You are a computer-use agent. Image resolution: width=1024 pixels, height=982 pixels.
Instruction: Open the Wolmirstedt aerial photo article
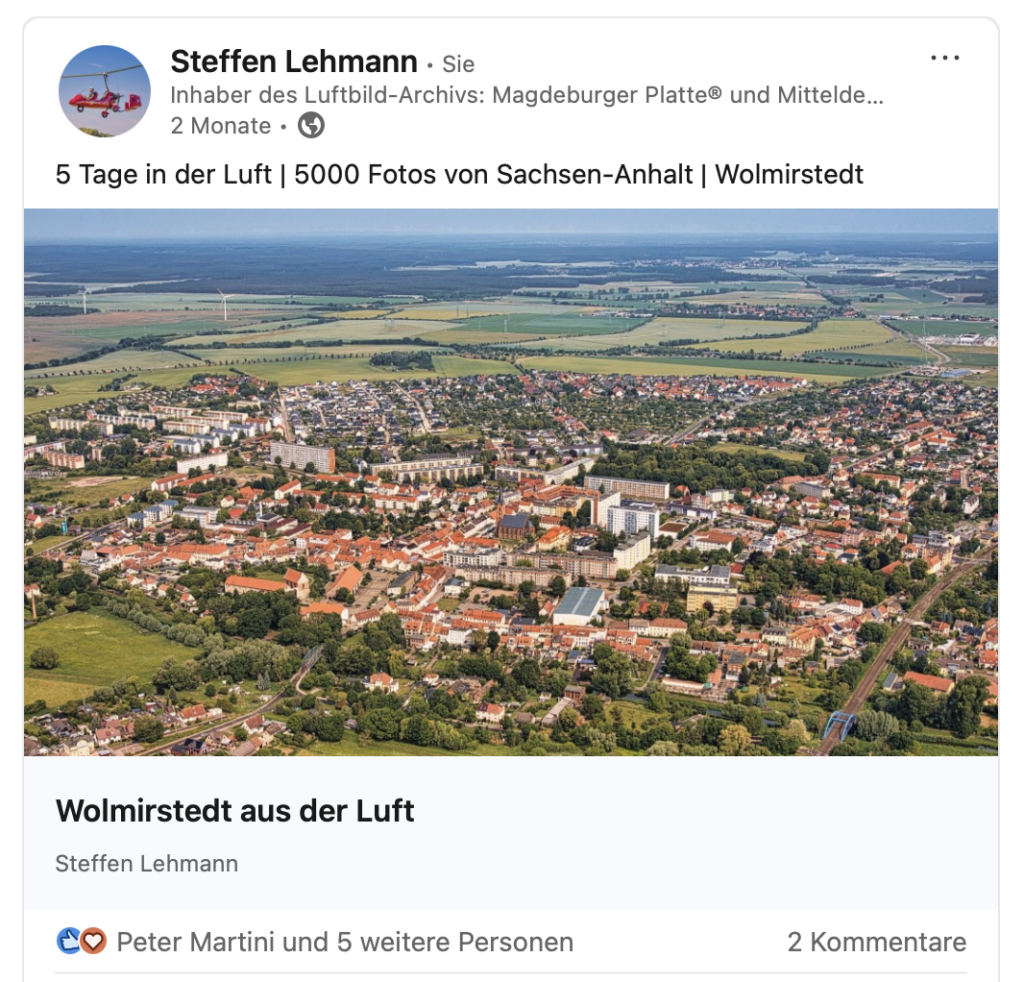coord(510,482)
